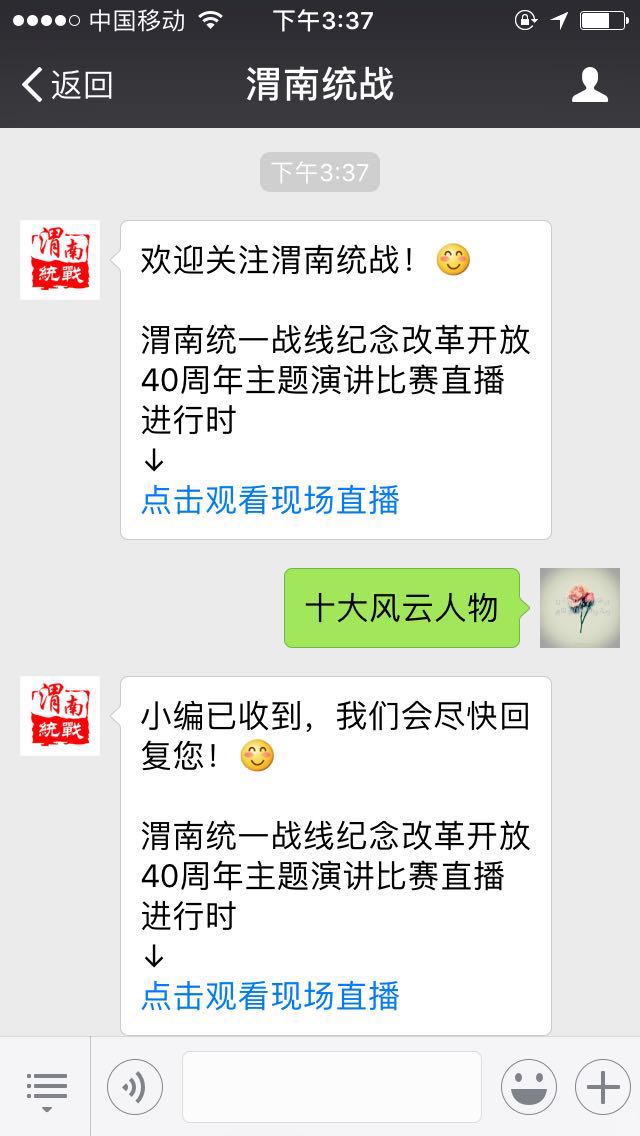View 渭南统战 avatar beside the welcome message
Image resolution: width=640 pixels, height=1136 pixels.
(60, 260)
